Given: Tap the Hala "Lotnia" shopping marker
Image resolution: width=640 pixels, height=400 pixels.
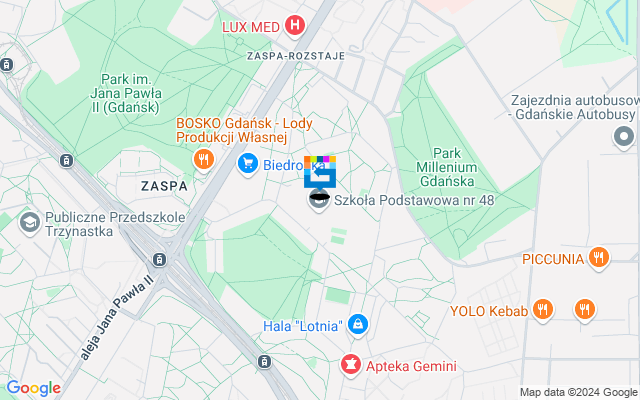Looking at the screenshot, I should (358, 325).
